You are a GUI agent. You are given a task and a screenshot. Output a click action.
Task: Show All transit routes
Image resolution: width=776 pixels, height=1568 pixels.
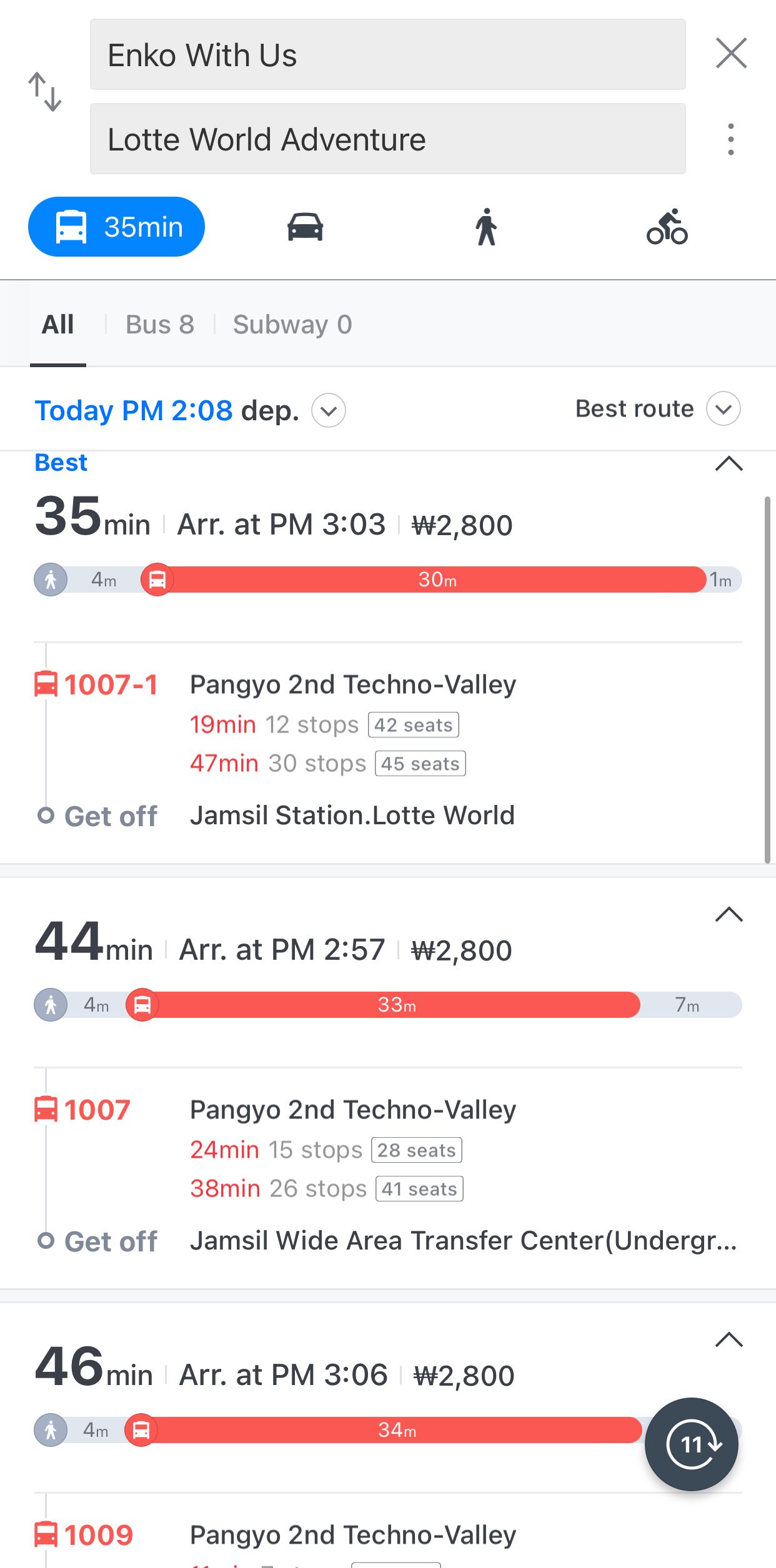click(x=57, y=325)
